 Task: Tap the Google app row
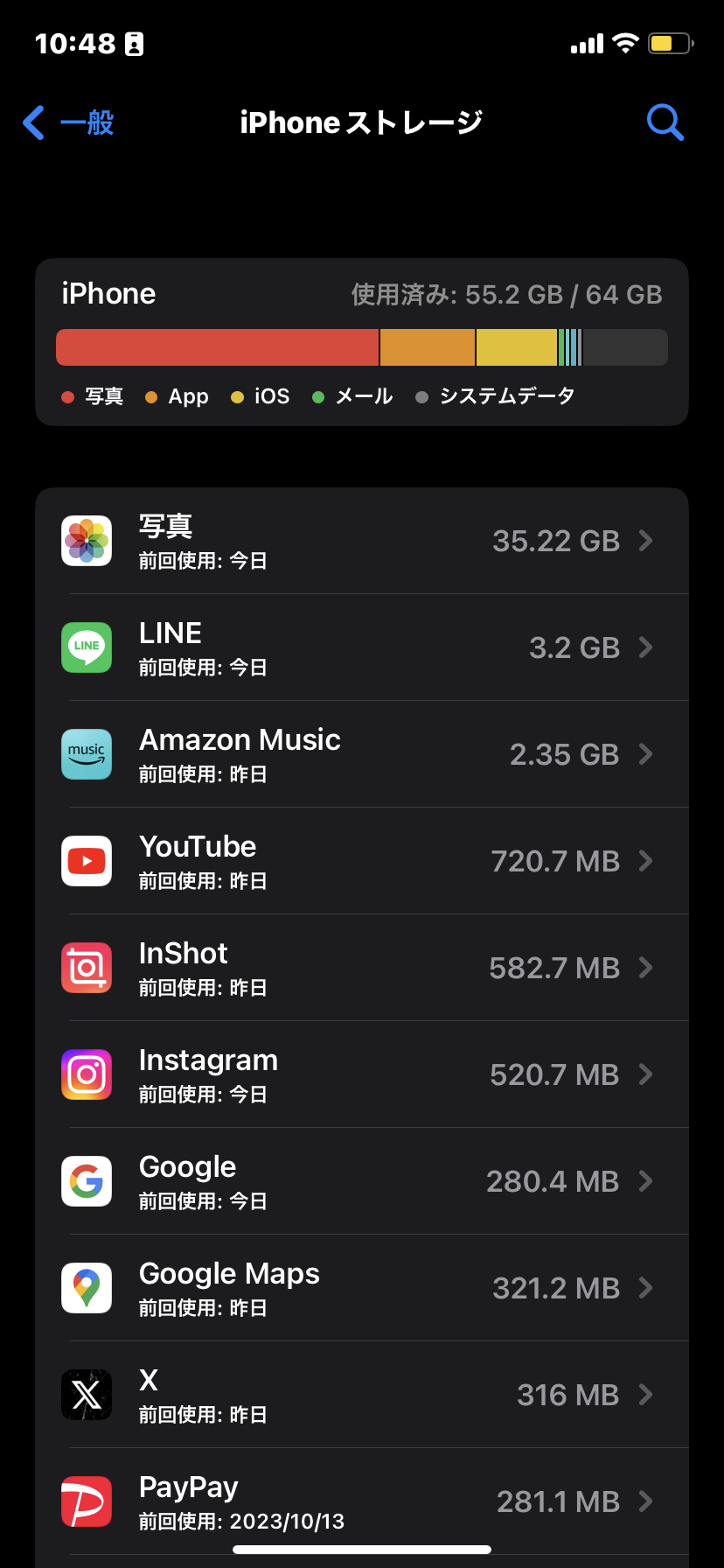362,1182
